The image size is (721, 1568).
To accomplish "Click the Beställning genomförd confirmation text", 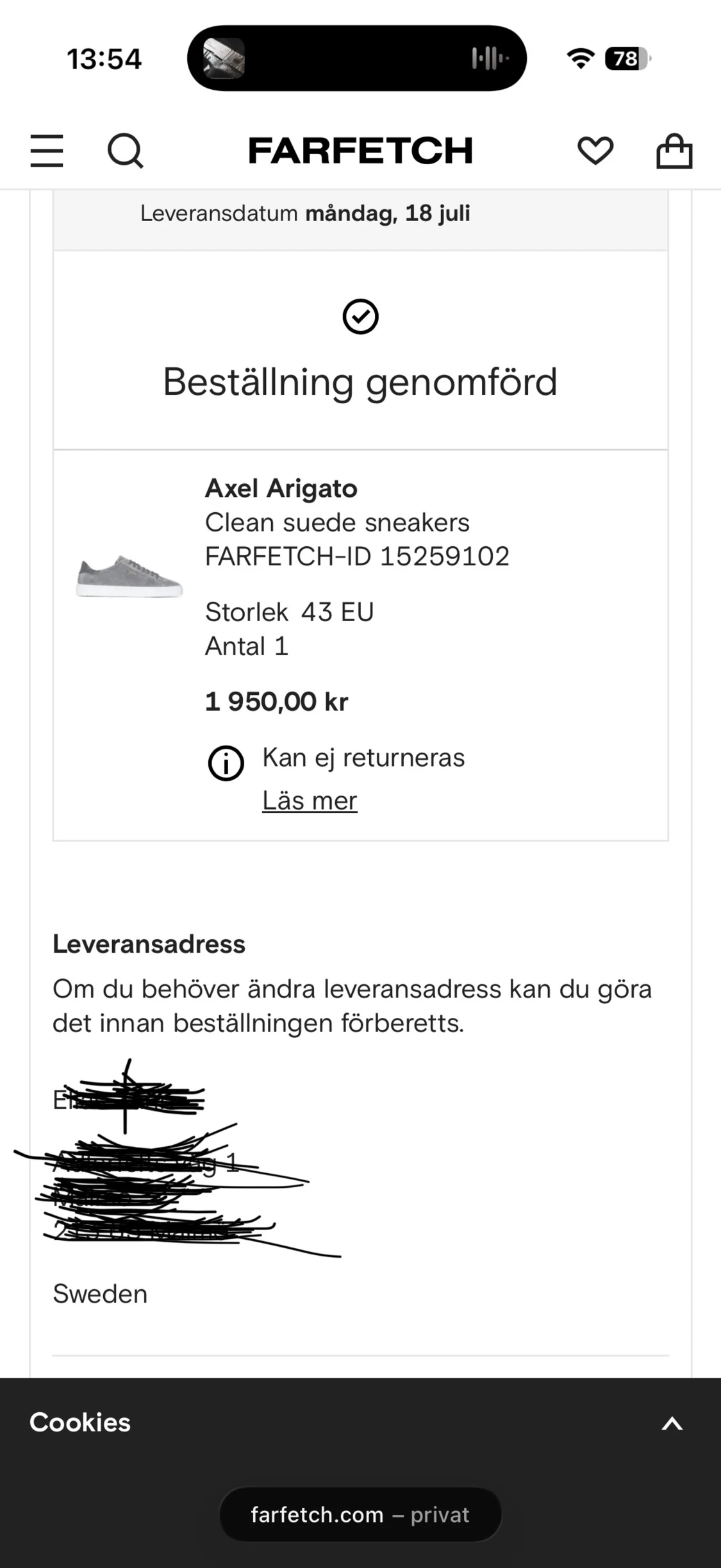I will pos(361,383).
